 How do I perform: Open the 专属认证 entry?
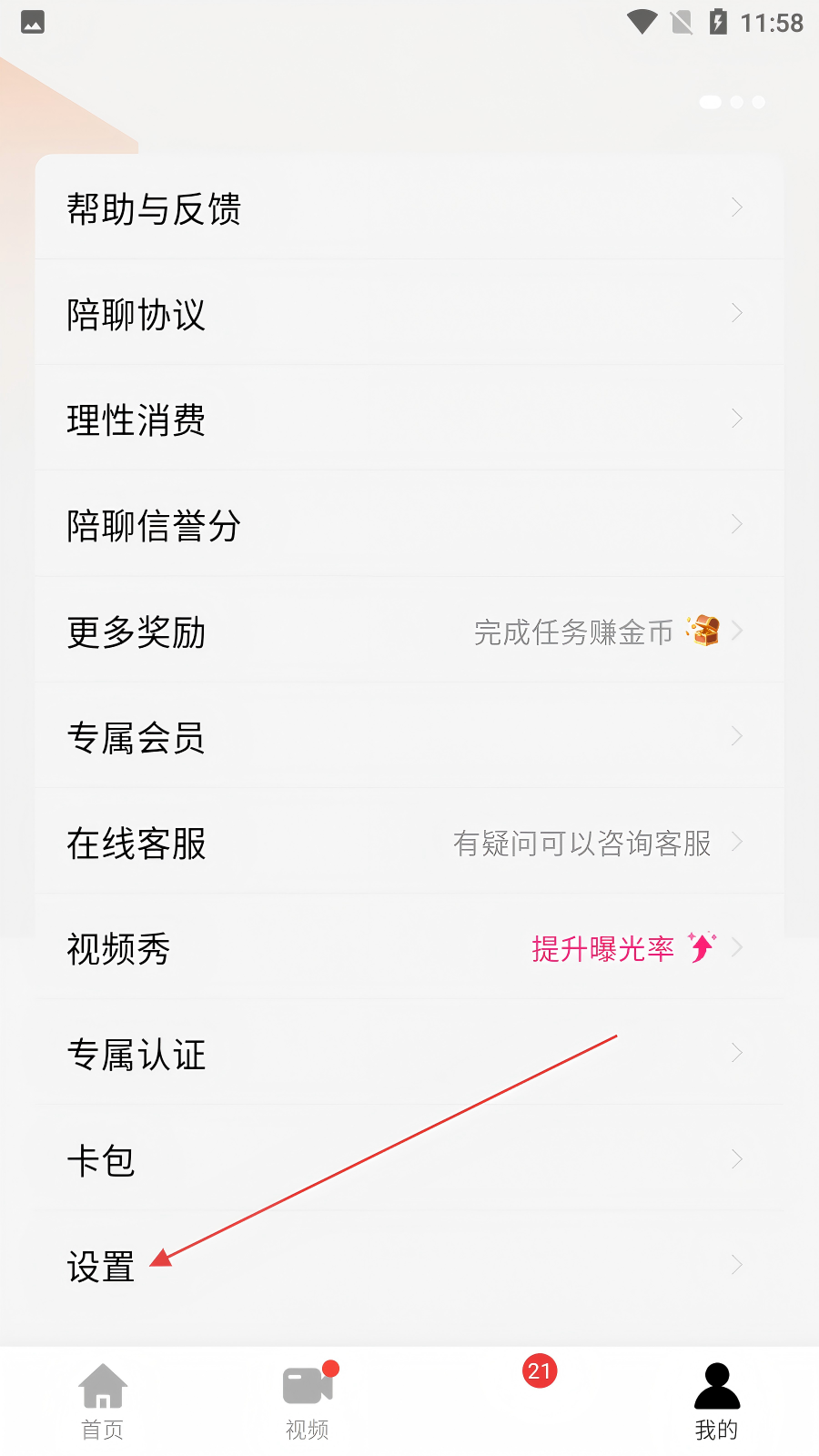coord(409,1054)
